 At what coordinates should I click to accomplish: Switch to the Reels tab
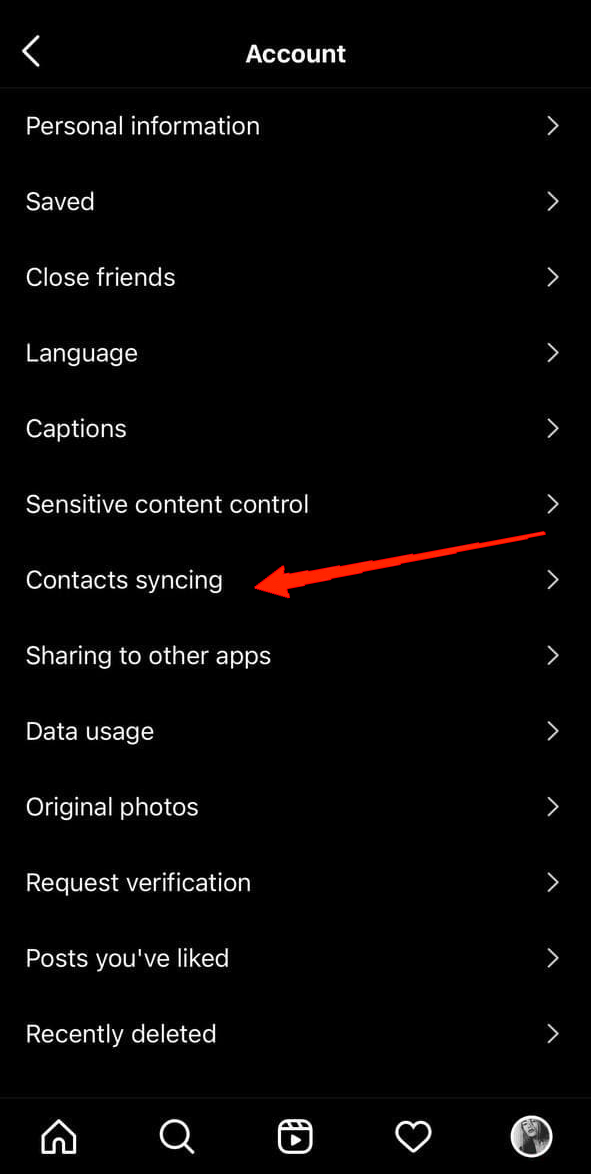point(295,1137)
